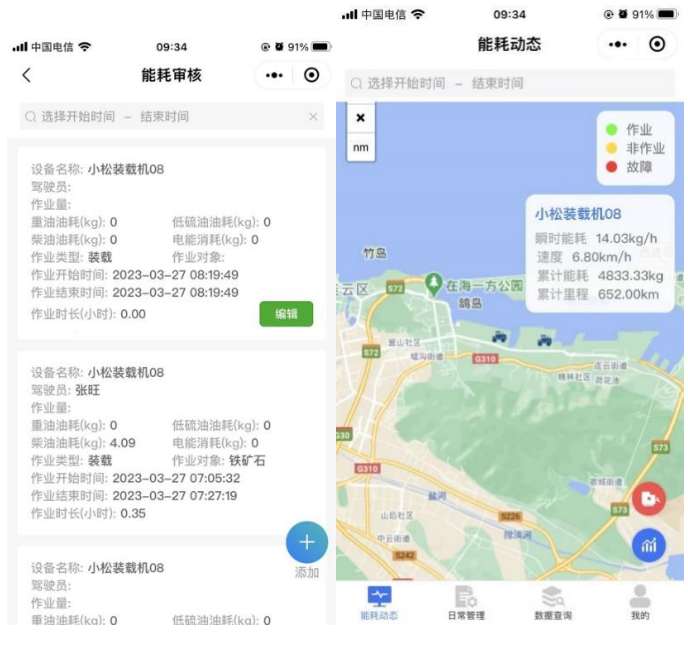Close the 能耗审核 mini program
The height and width of the screenshot is (659, 688).
click(x=312, y=75)
